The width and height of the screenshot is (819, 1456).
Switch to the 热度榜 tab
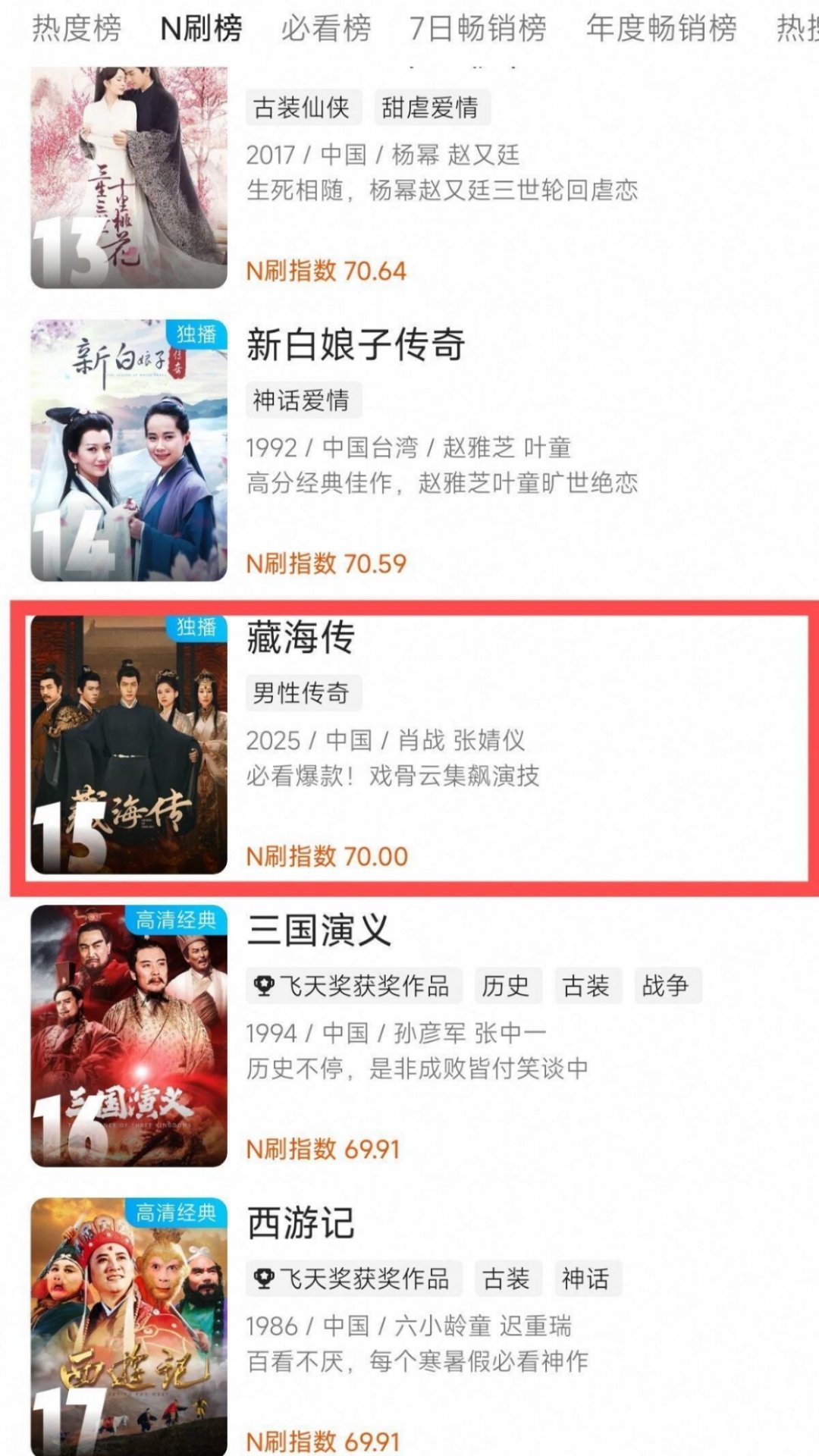[76, 27]
